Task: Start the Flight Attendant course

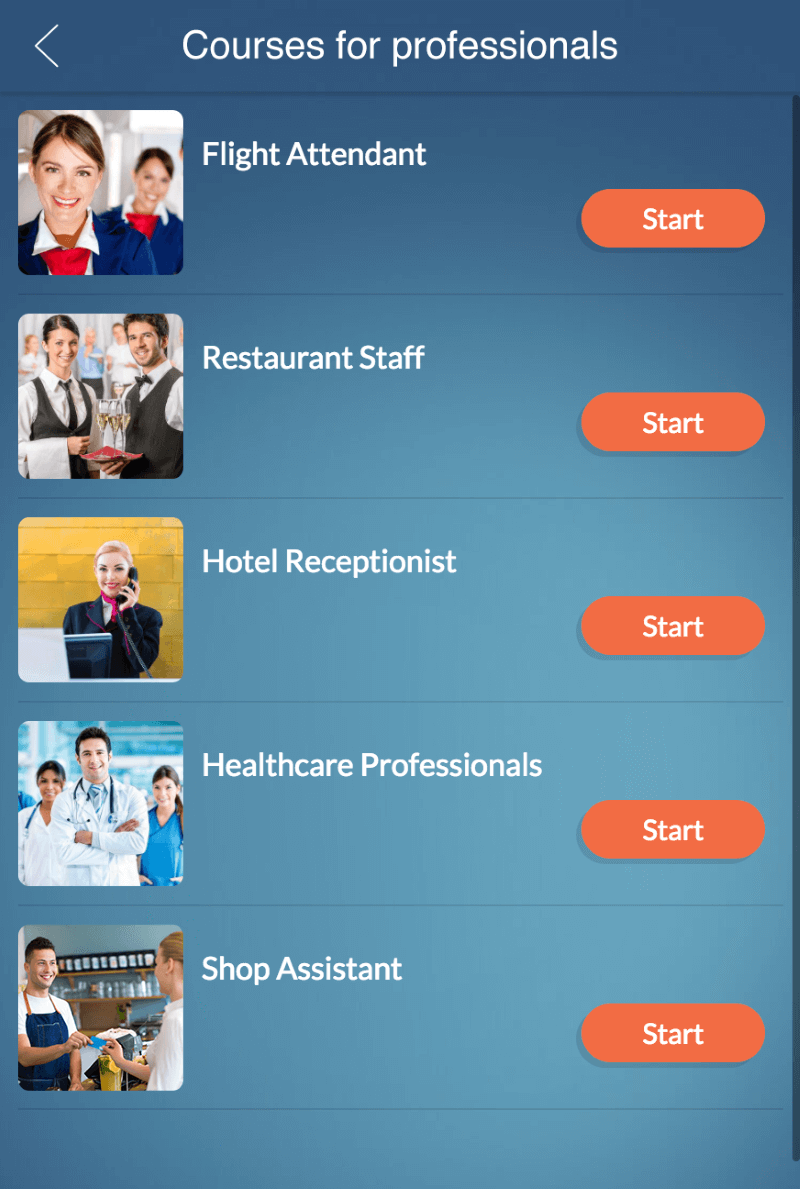Action: coord(672,219)
